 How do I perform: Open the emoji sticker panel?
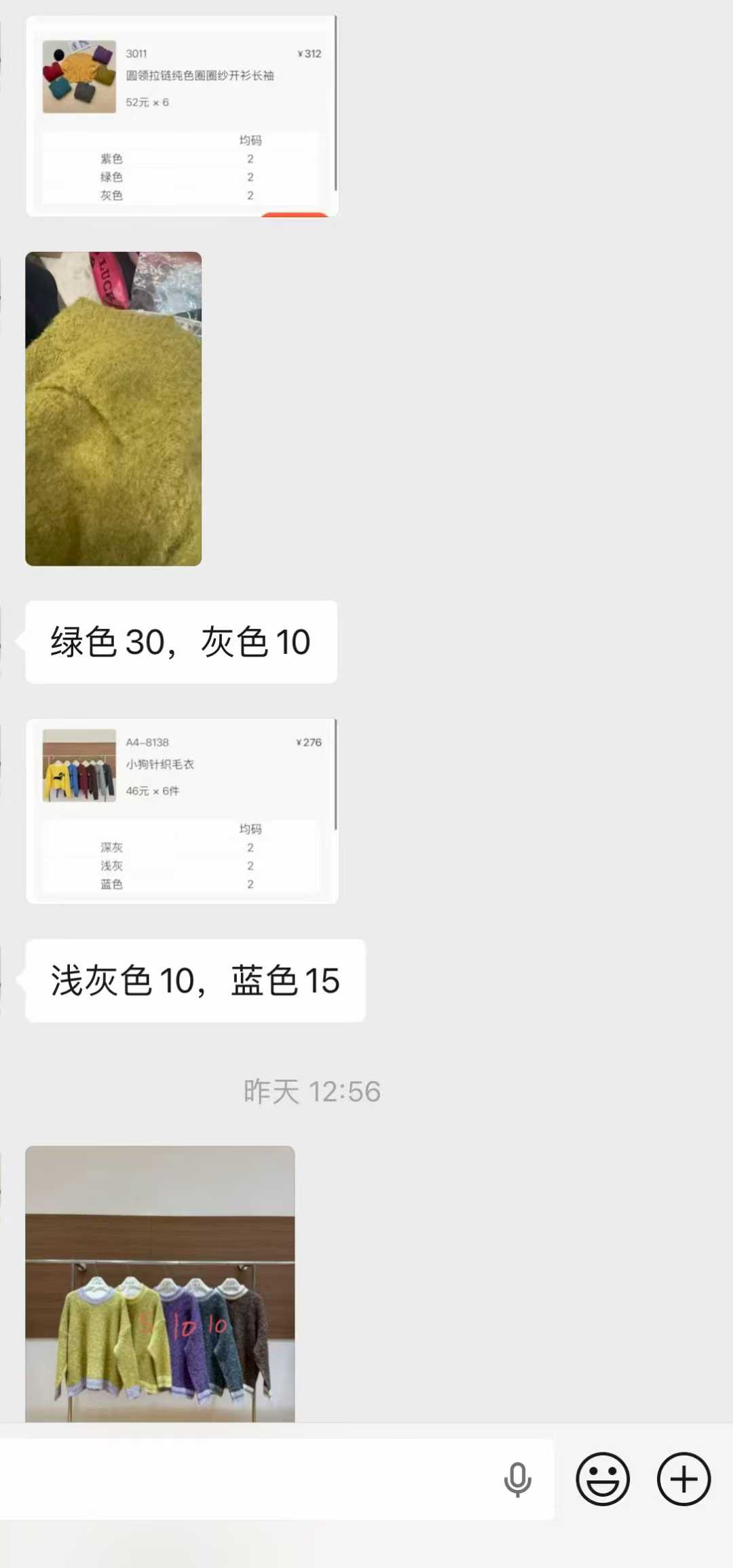pos(603,1479)
